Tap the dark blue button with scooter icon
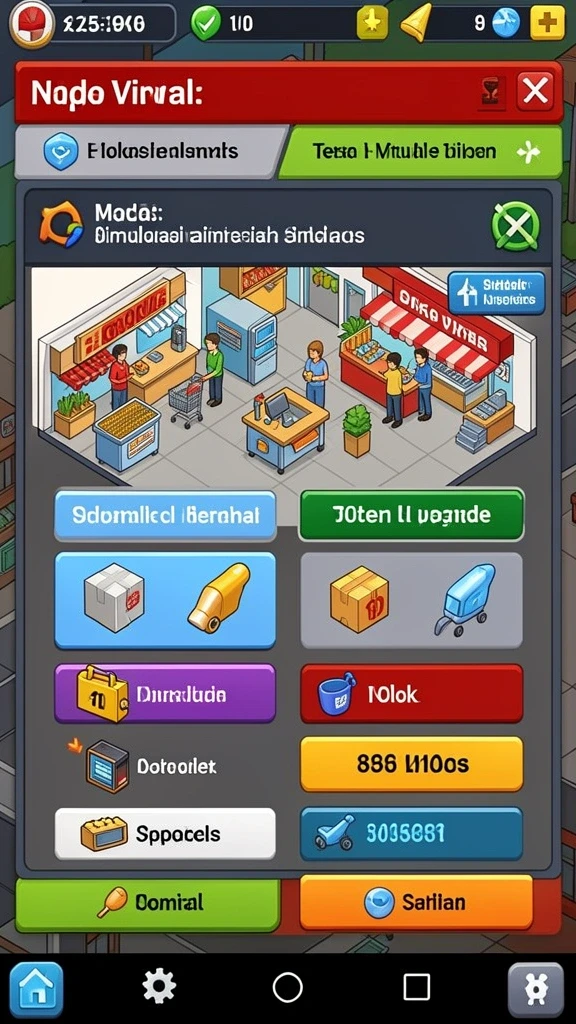The width and height of the screenshot is (576, 1024). point(411,833)
